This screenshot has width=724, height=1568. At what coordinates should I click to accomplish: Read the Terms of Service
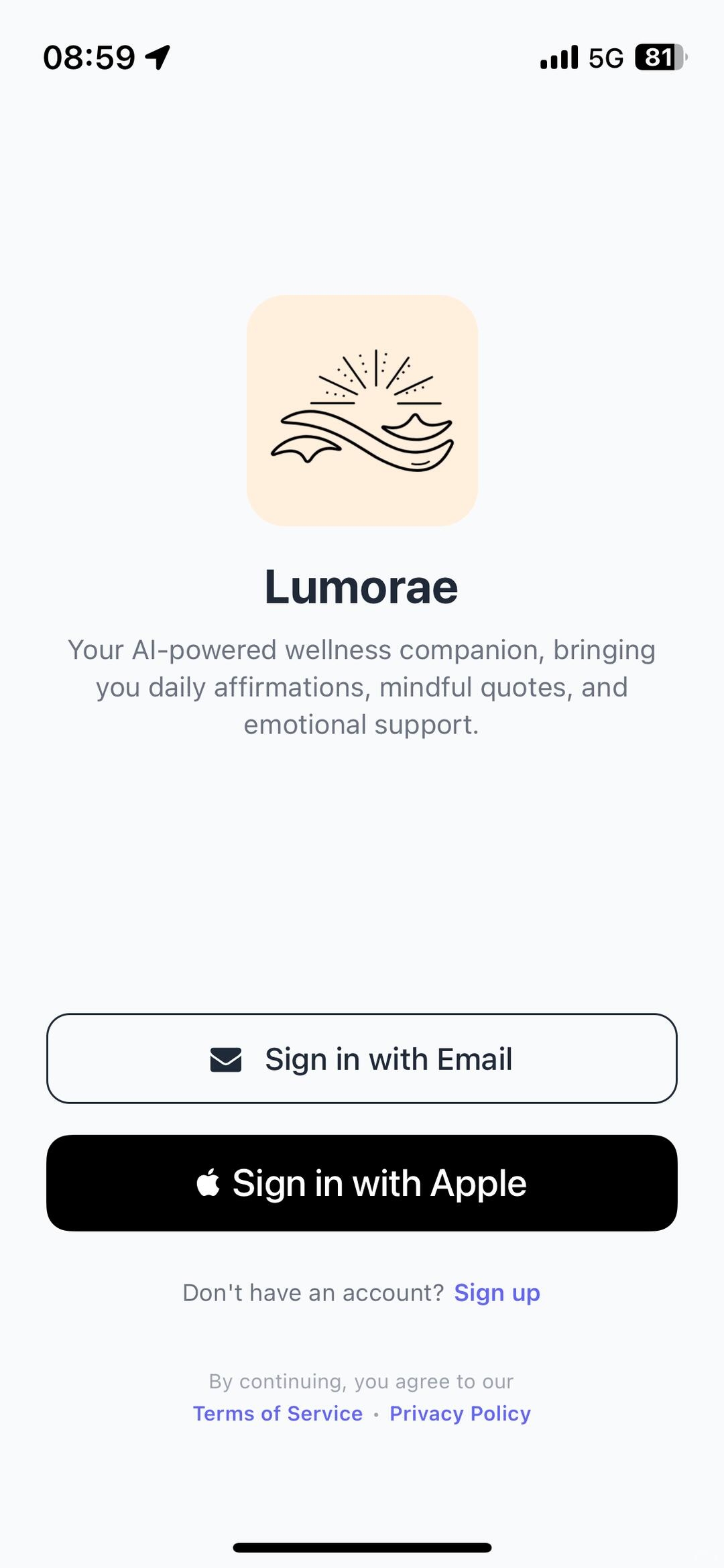point(278,1413)
